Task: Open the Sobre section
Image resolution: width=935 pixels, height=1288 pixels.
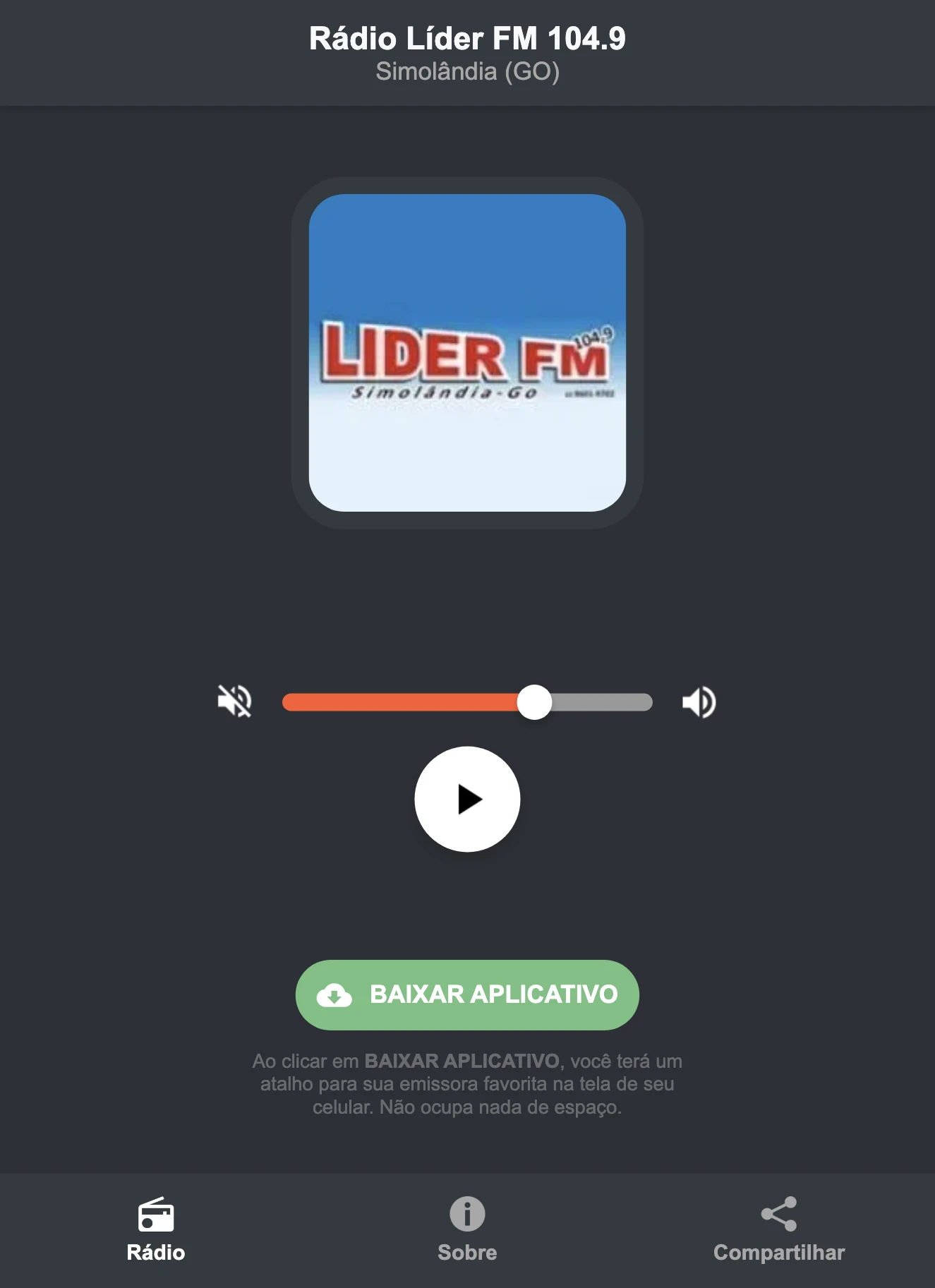Action: [466, 1232]
